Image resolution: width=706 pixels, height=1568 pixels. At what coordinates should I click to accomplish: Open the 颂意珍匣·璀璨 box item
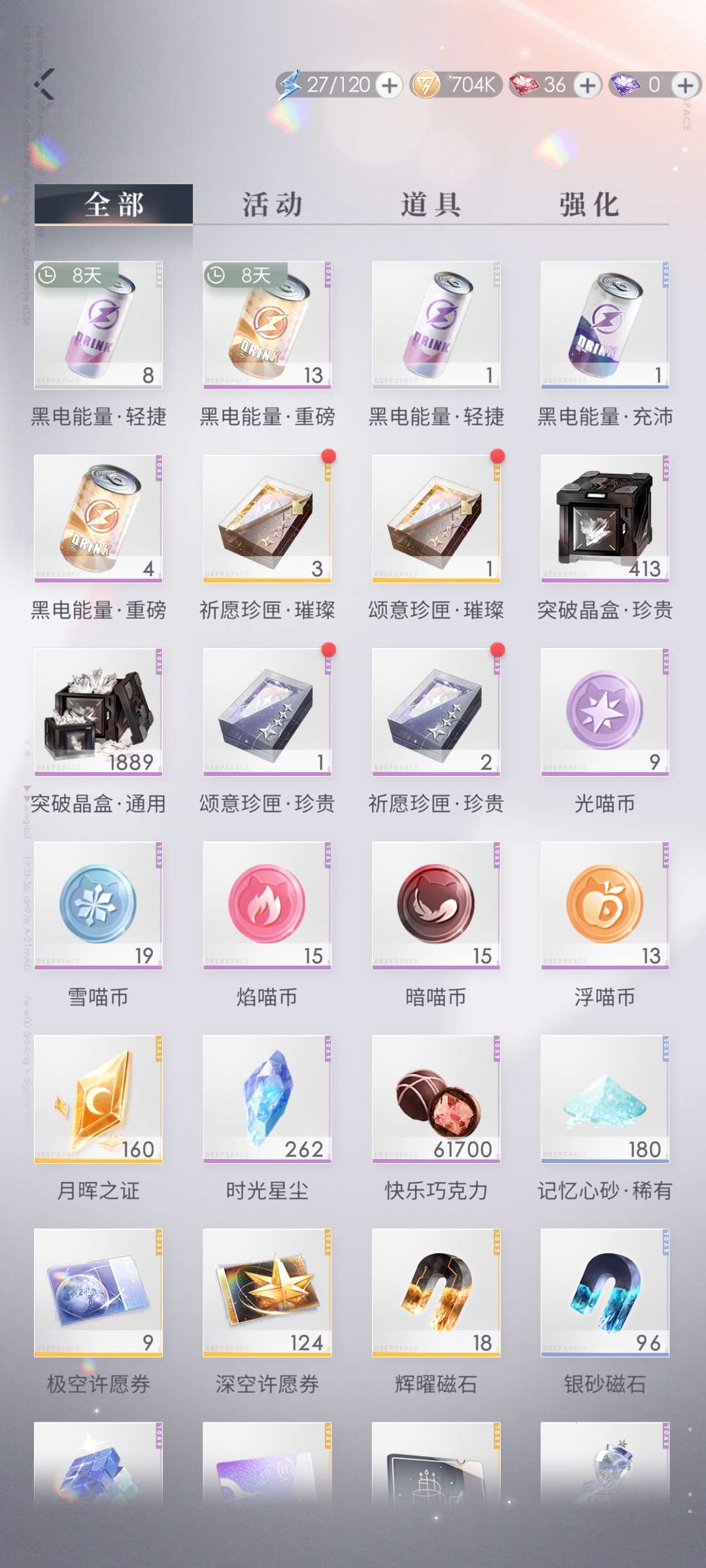(435, 518)
